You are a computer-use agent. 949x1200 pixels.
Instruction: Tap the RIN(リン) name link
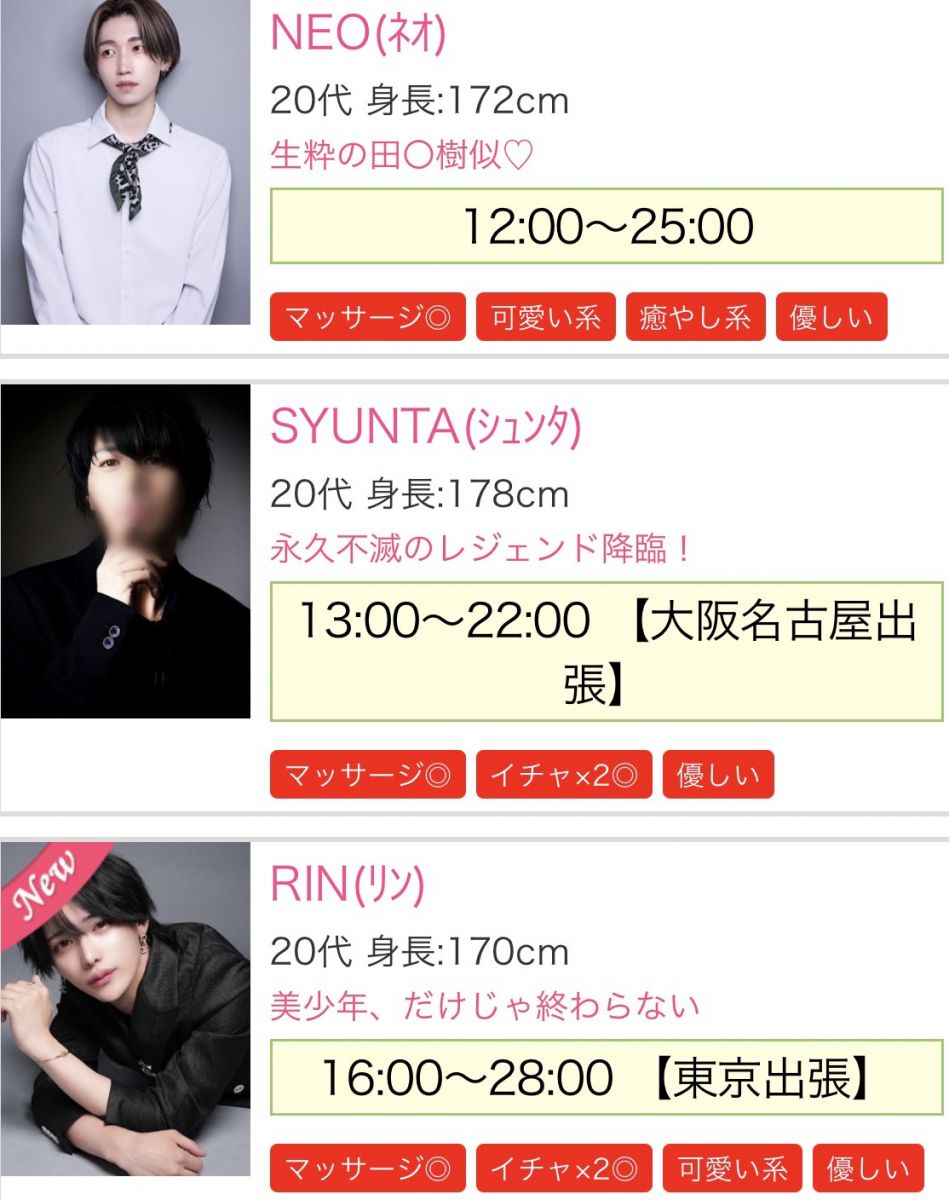(348, 885)
